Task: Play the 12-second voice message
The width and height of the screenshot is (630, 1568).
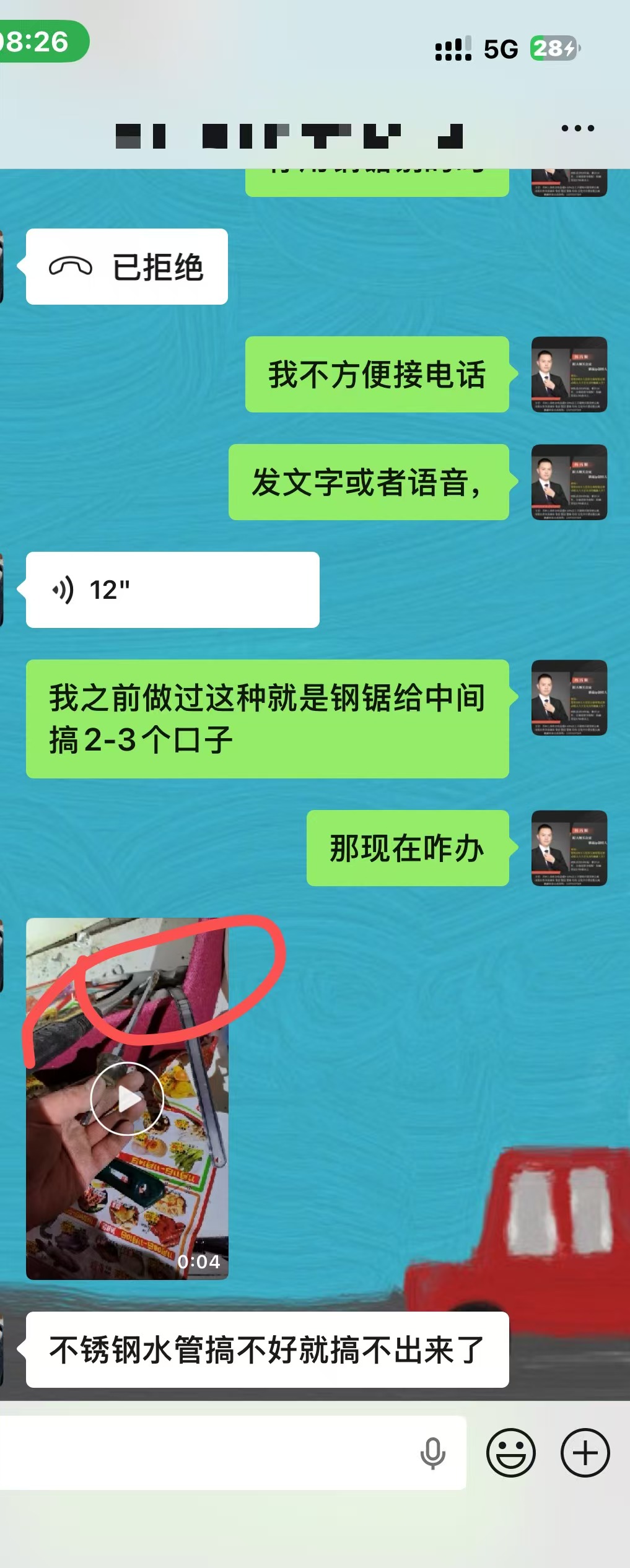Action: click(172, 590)
